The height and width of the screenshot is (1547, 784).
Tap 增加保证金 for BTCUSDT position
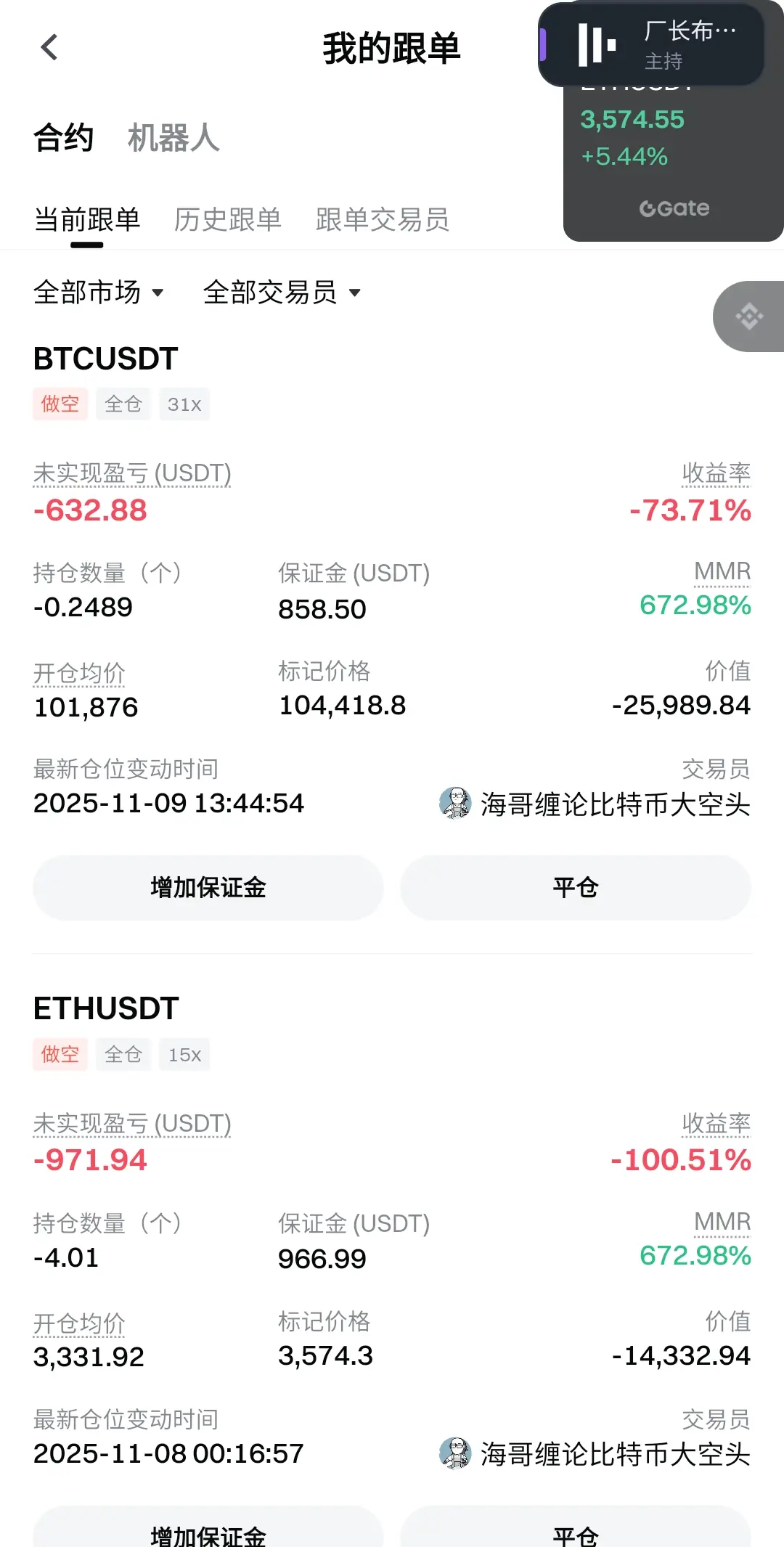point(208,887)
